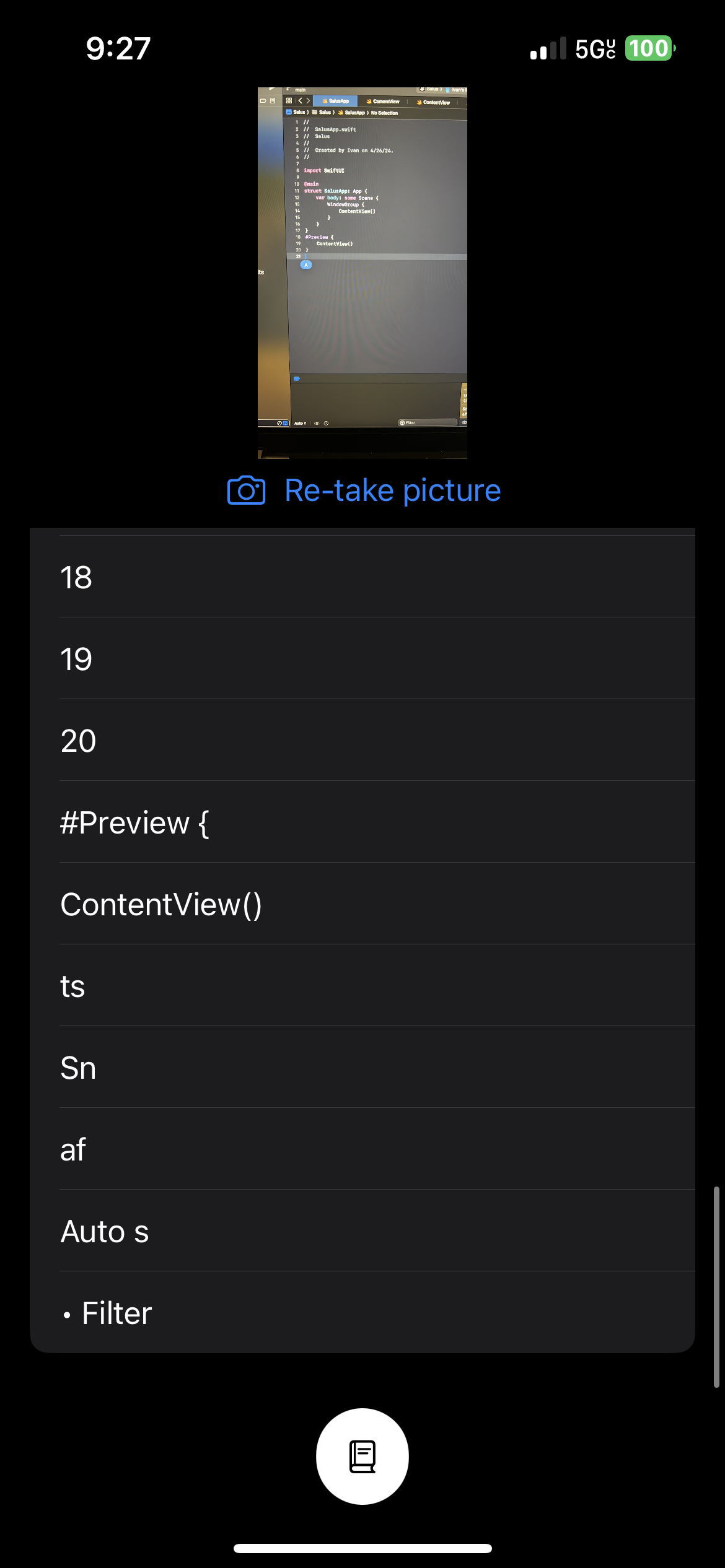Choose the "19" list row
725x1568 pixels.
[x=362, y=659]
